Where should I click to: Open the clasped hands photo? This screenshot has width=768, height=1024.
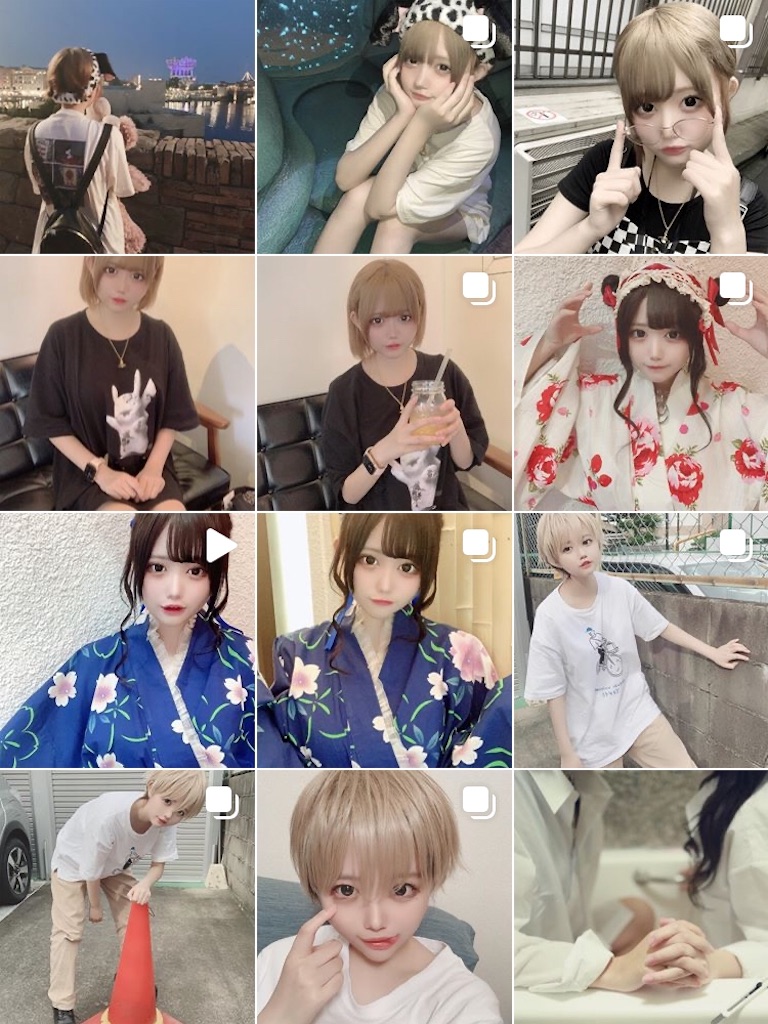(x=641, y=897)
